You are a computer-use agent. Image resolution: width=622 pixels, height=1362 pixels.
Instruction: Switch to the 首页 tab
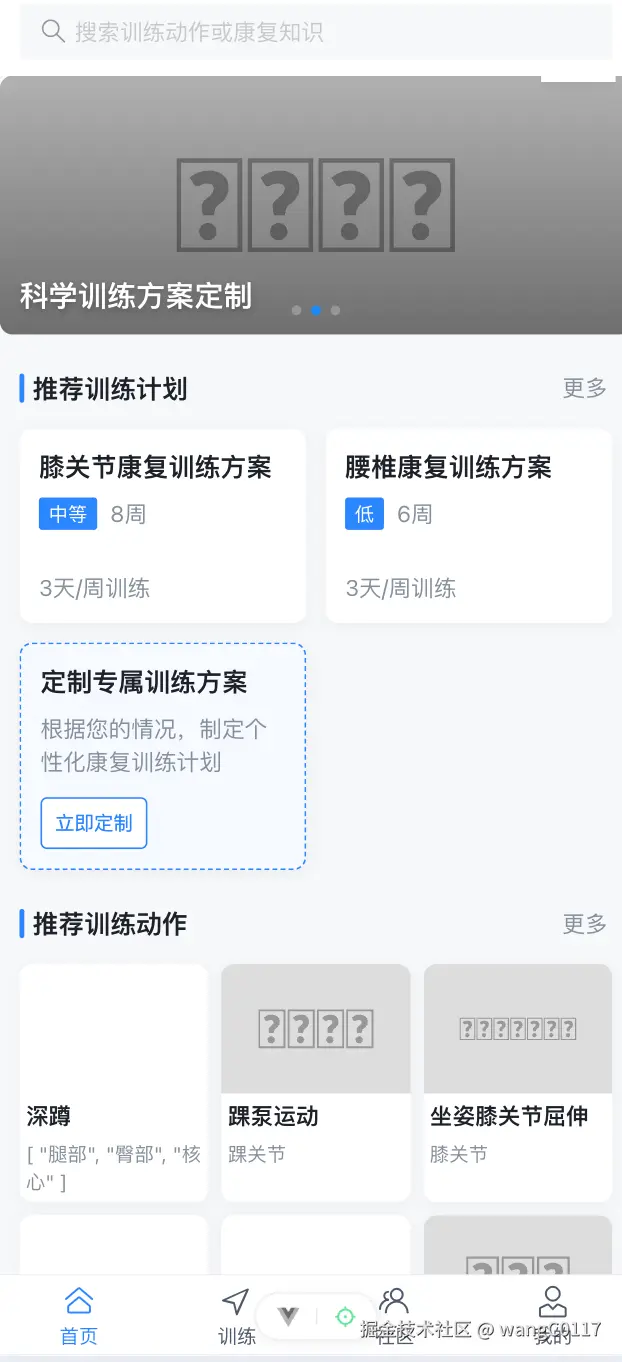79,1316
